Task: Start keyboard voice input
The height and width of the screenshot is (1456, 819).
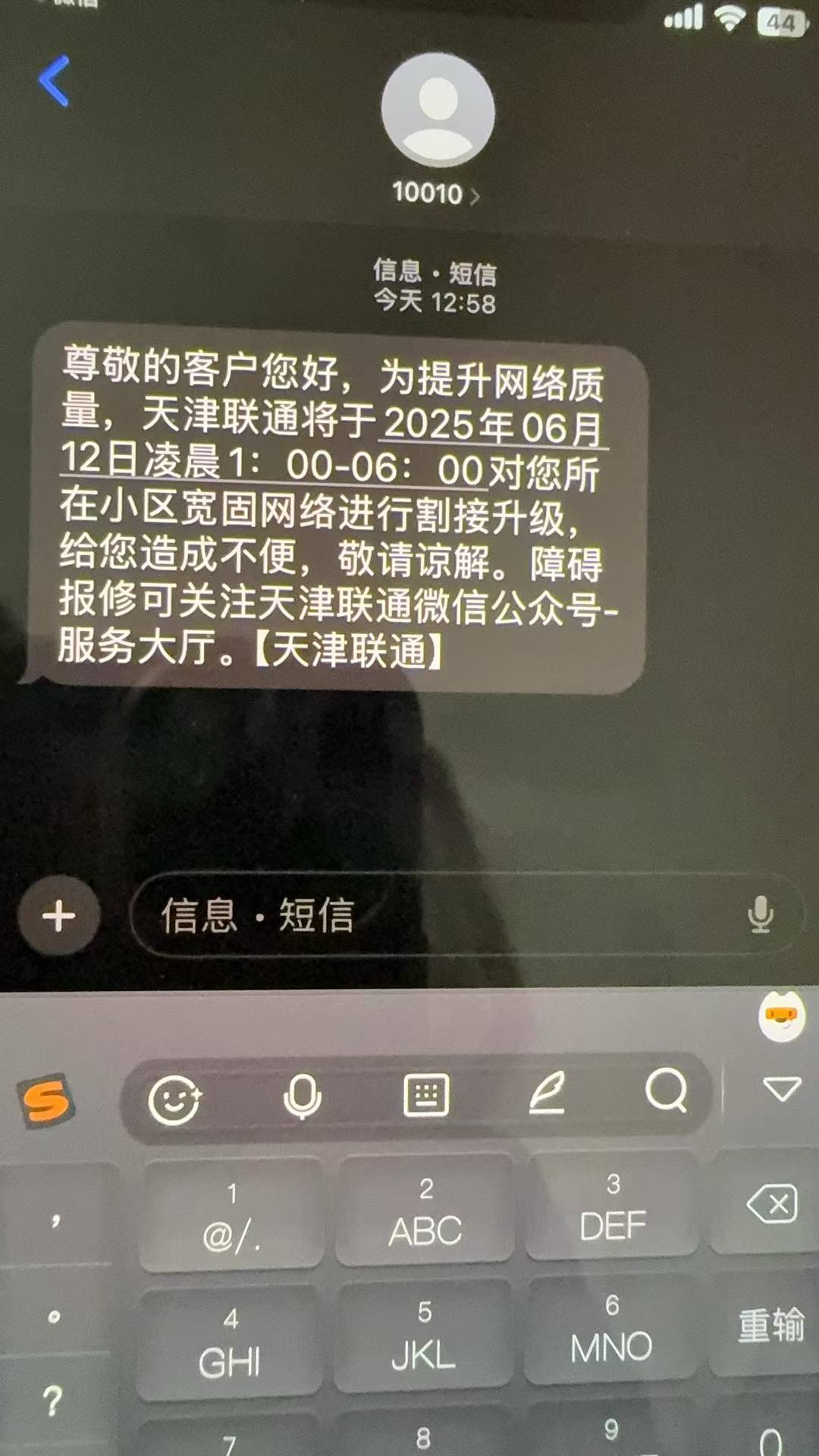Action: [302, 1097]
